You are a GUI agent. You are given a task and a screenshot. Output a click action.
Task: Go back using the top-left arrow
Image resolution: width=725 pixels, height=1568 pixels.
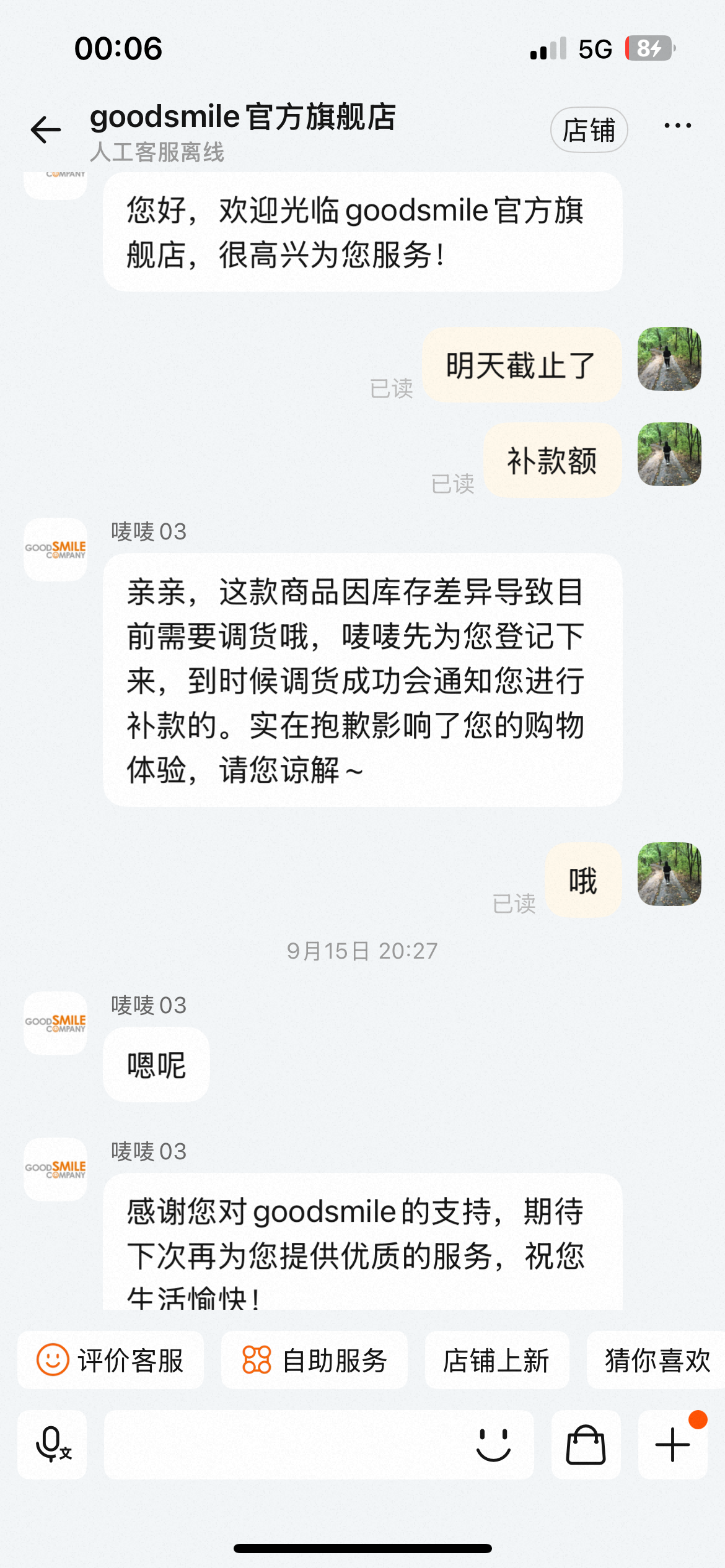click(46, 129)
